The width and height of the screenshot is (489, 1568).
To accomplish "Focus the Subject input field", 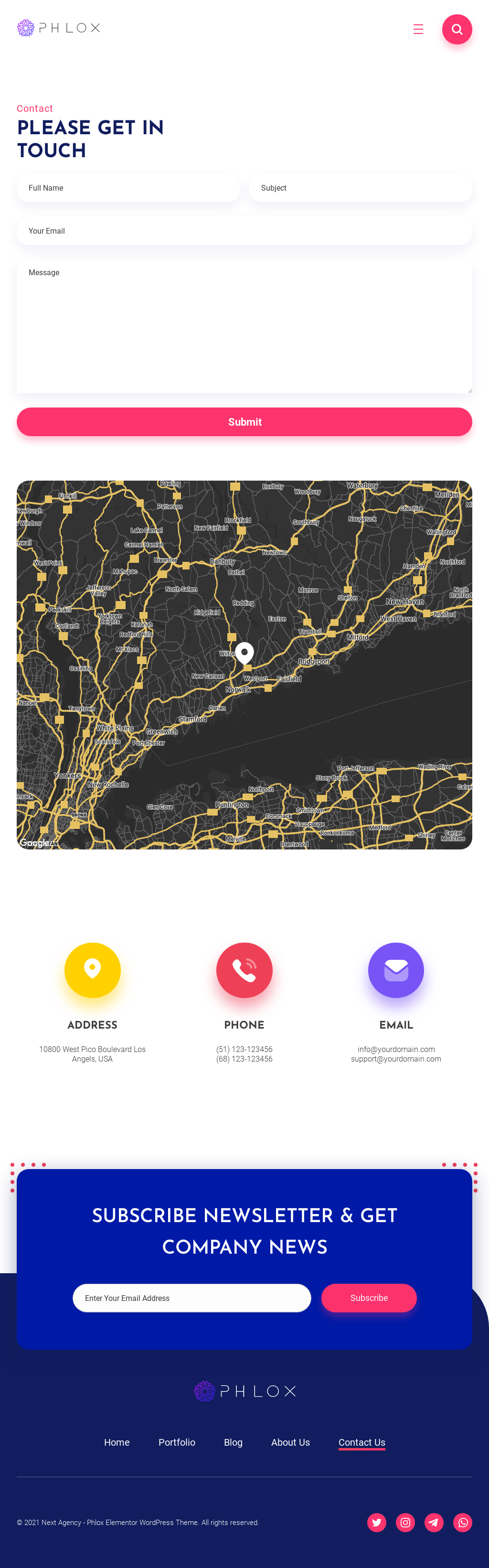I will point(360,188).
